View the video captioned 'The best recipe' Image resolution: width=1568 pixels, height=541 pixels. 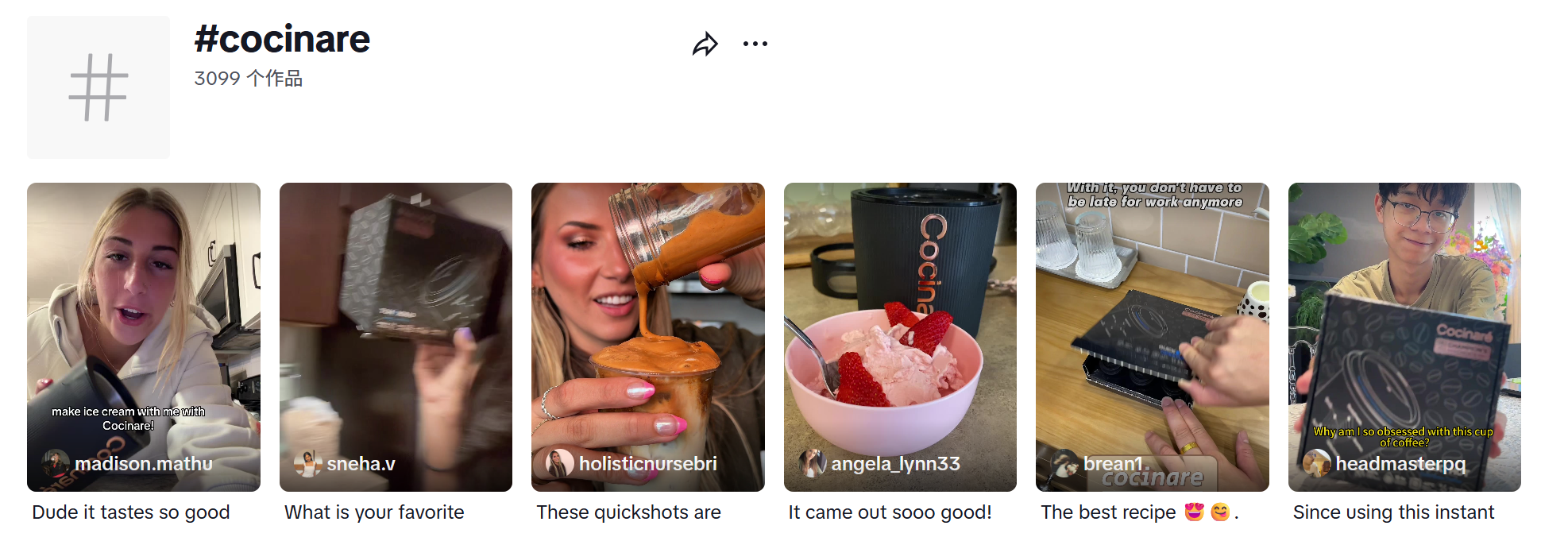(1152, 336)
